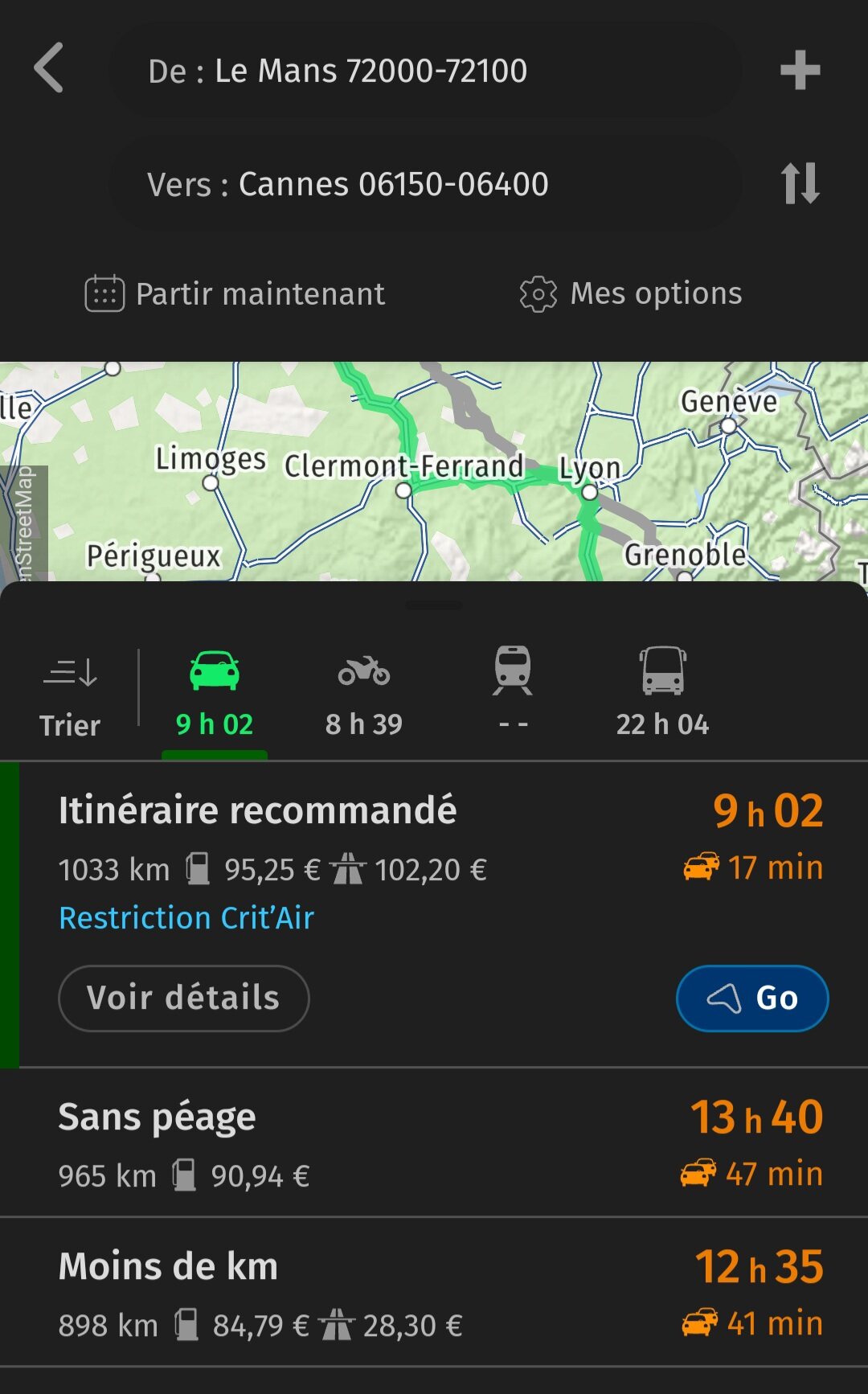
Task: Select the Moins de km route
Action: pyautogui.click(x=434, y=1292)
